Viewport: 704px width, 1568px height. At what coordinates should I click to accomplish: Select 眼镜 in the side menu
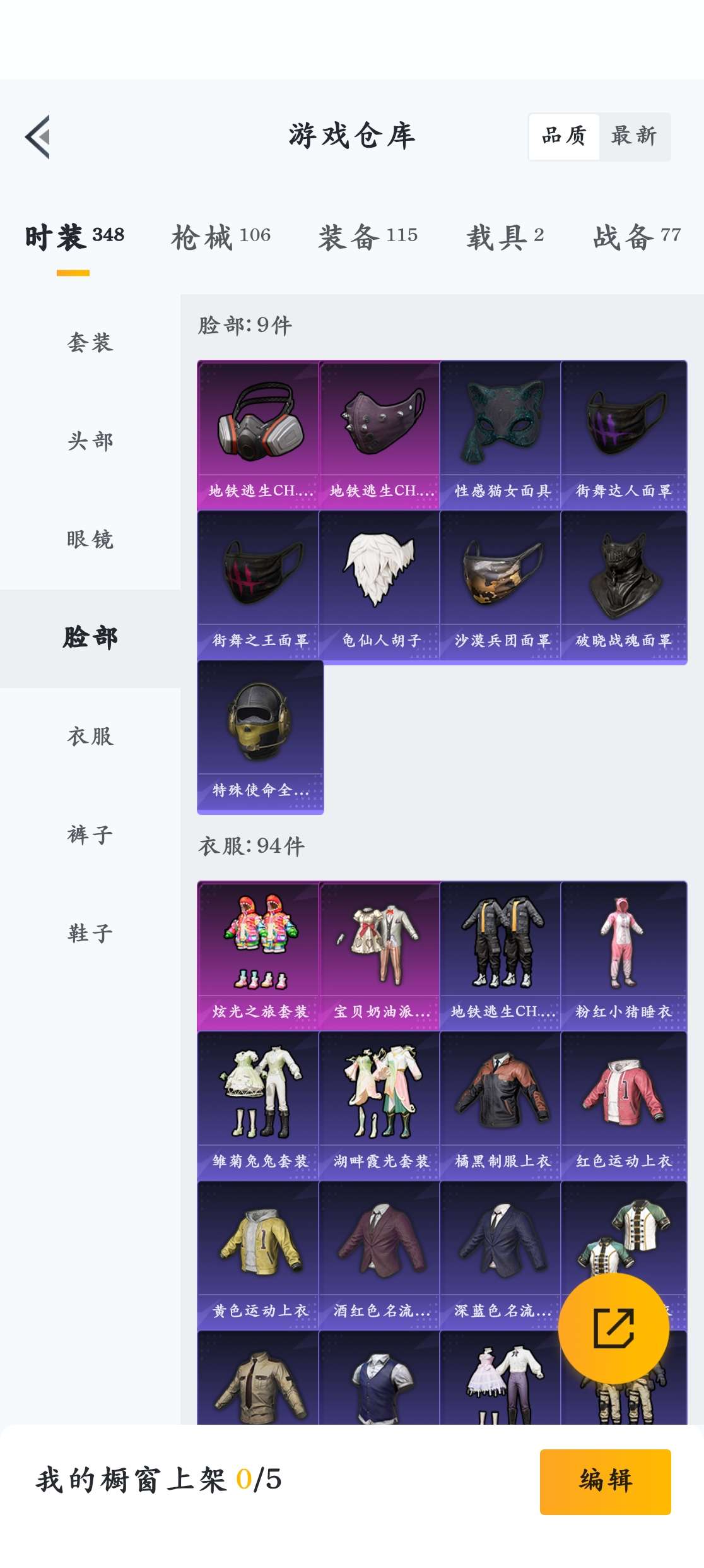point(90,540)
